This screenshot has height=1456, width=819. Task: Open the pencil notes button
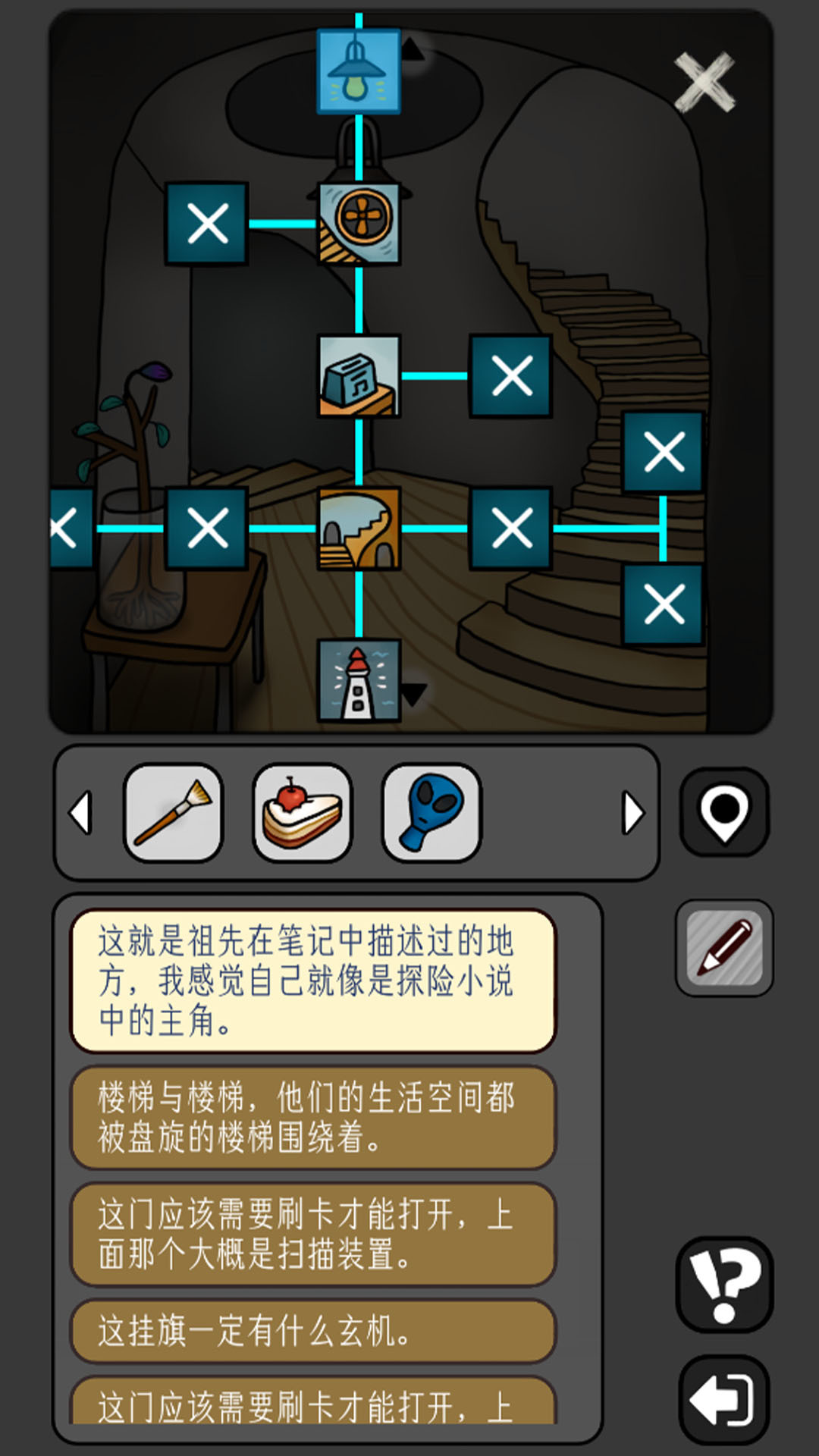pos(724,948)
